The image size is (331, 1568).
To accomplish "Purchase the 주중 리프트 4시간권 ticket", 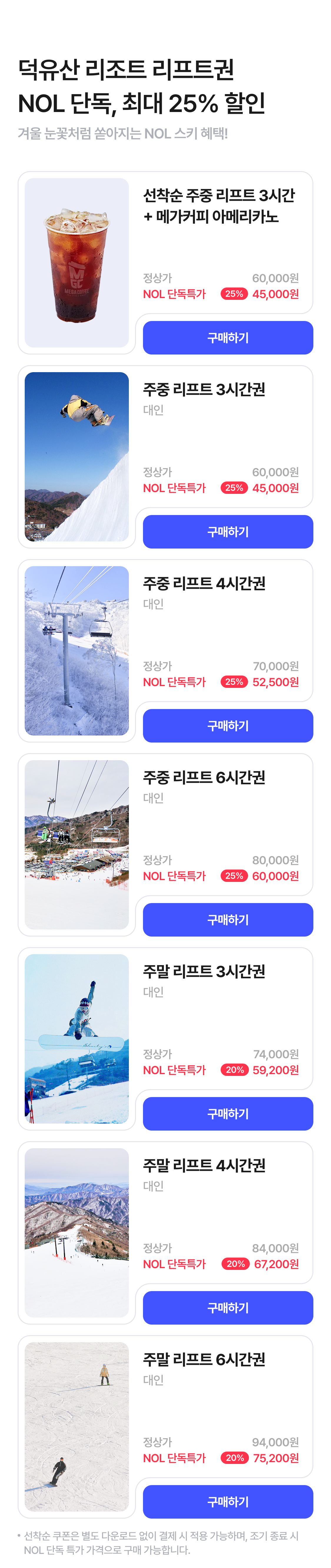I will [227, 726].
